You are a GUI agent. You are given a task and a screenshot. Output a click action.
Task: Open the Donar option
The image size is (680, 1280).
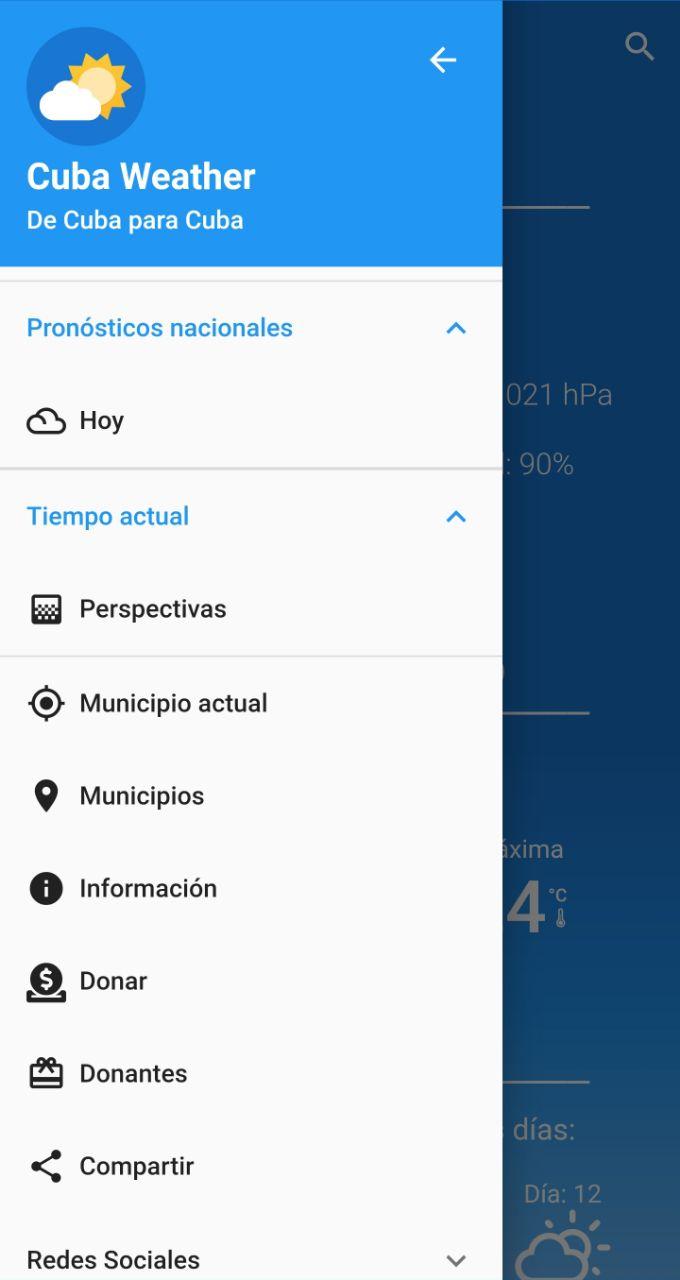point(113,981)
